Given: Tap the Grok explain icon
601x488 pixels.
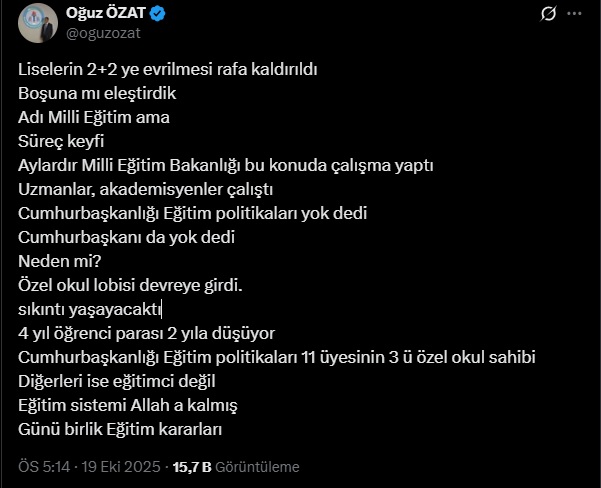Looking at the screenshot, I should (548, 13).
